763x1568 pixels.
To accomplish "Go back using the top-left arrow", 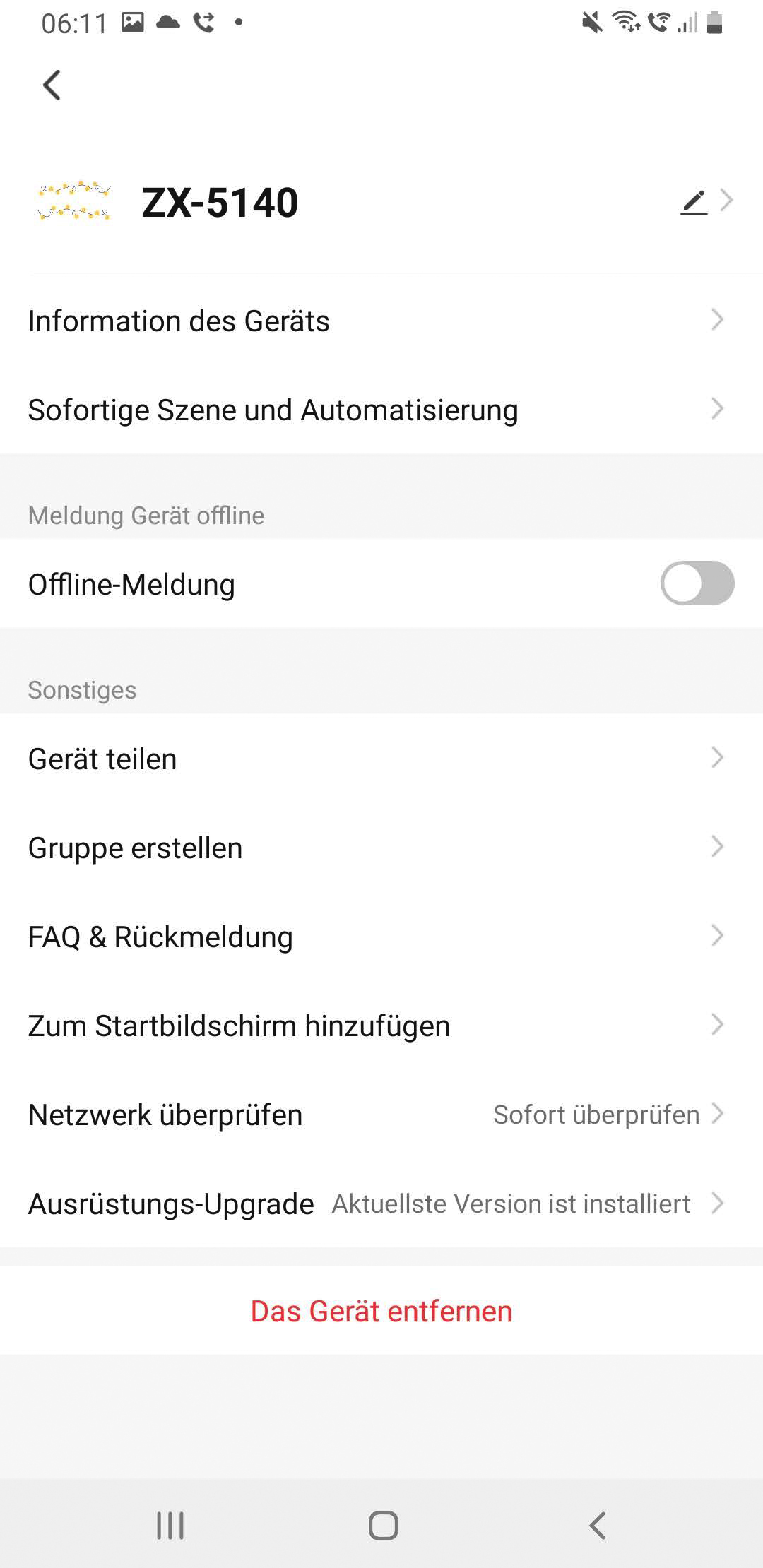I will [x=52, y=85].
